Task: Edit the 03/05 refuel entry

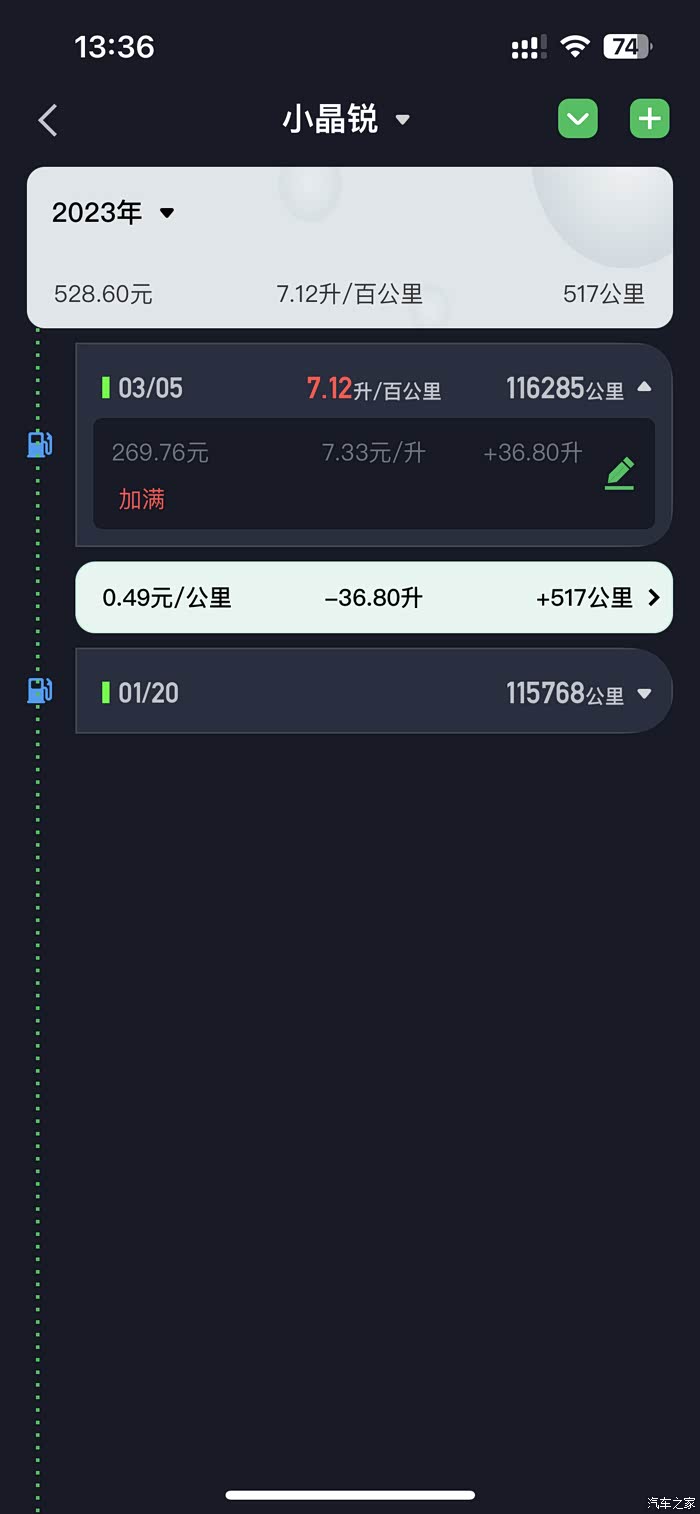Action: [620, 473]
